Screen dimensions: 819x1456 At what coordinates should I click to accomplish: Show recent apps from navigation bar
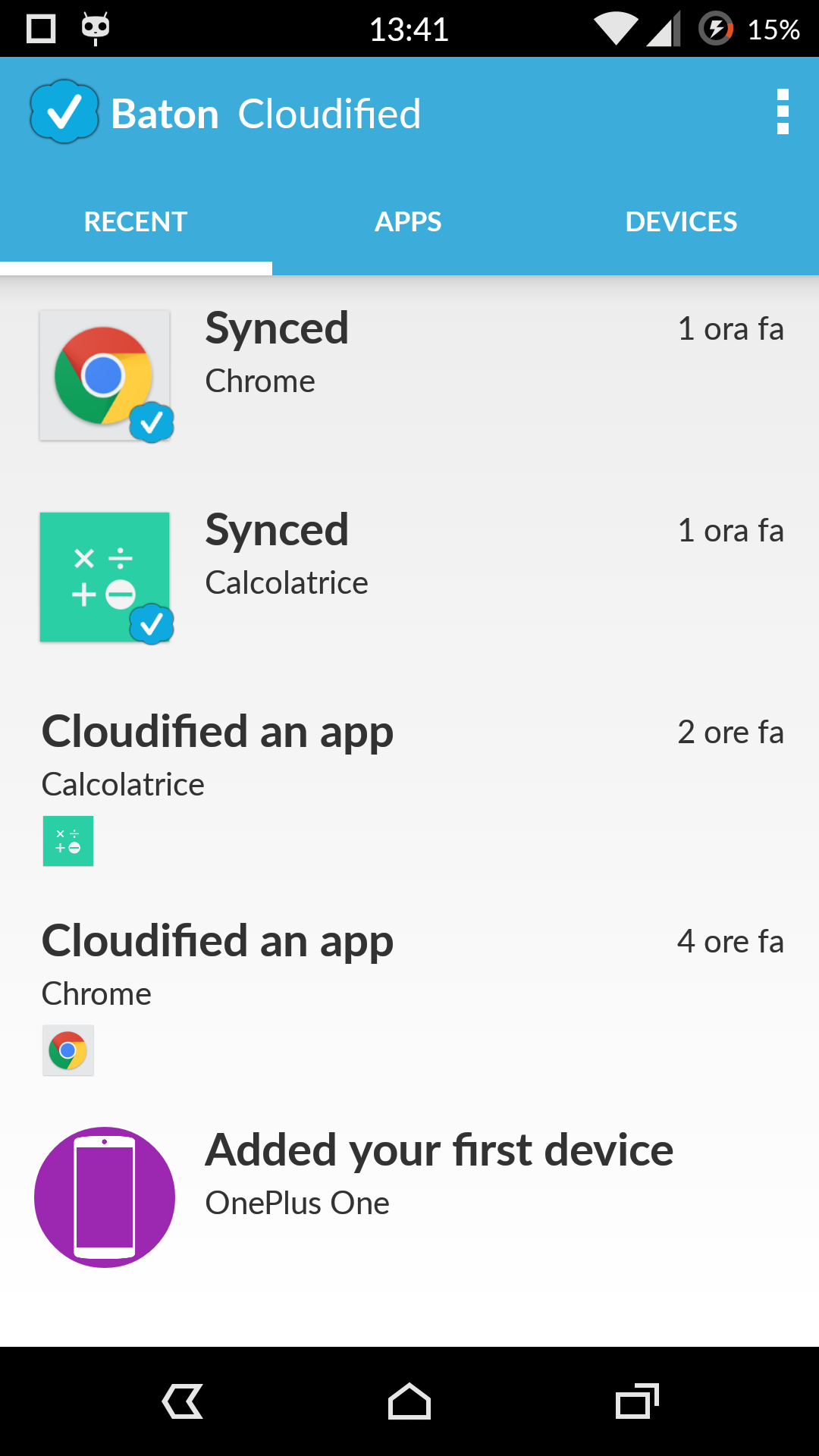(x=637, y=1401)
